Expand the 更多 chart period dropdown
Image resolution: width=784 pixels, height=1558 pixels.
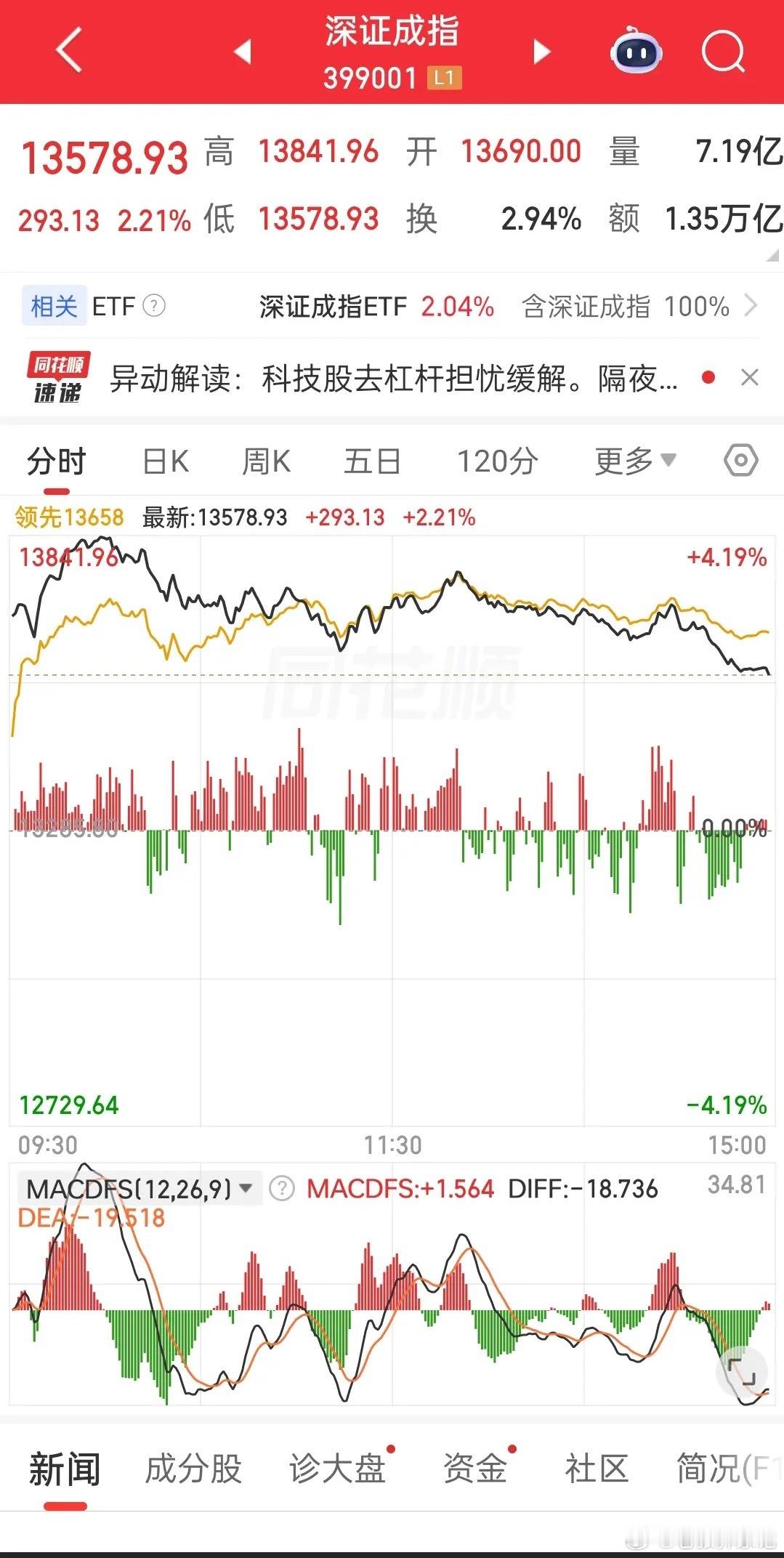pyautogui.click(x=635, y=461)
